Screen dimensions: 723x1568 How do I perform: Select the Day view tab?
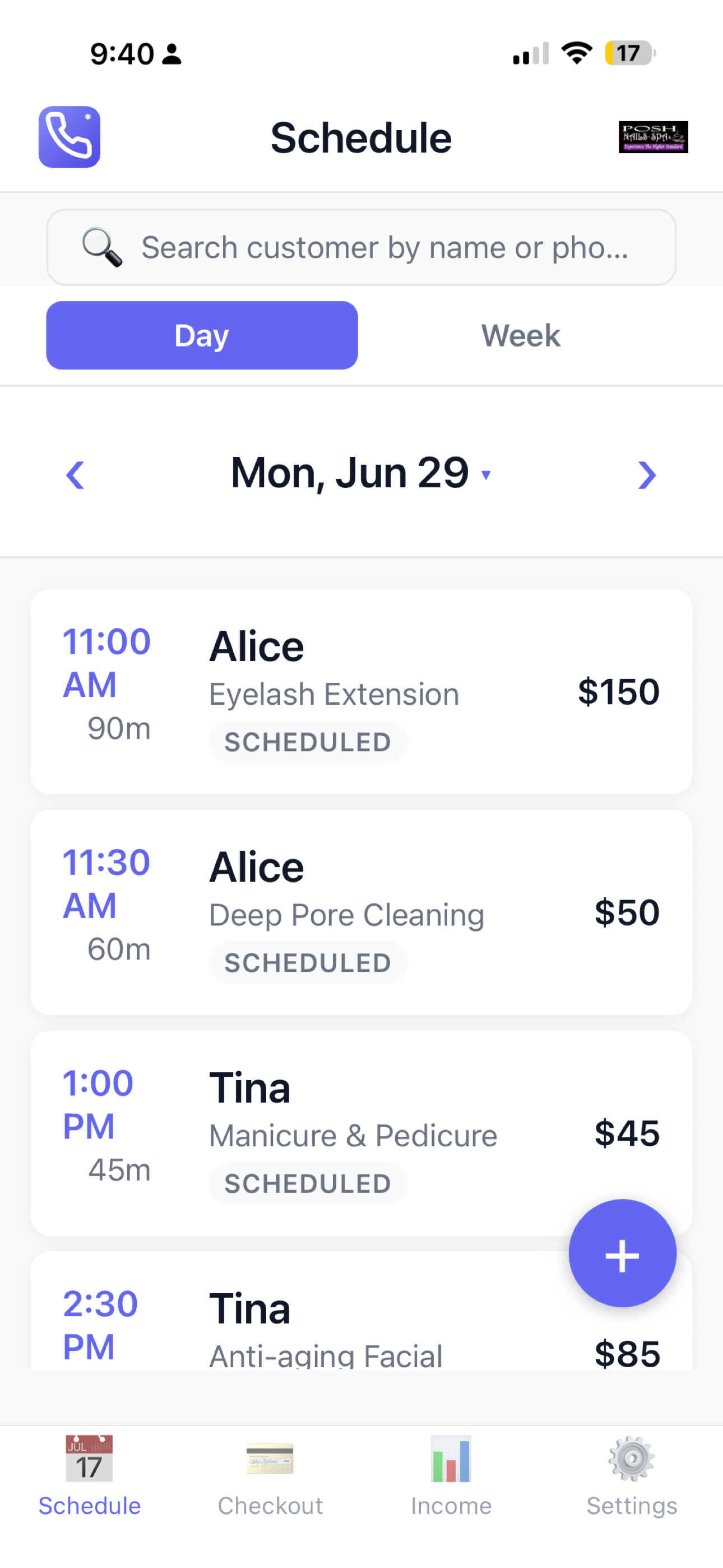202,335
